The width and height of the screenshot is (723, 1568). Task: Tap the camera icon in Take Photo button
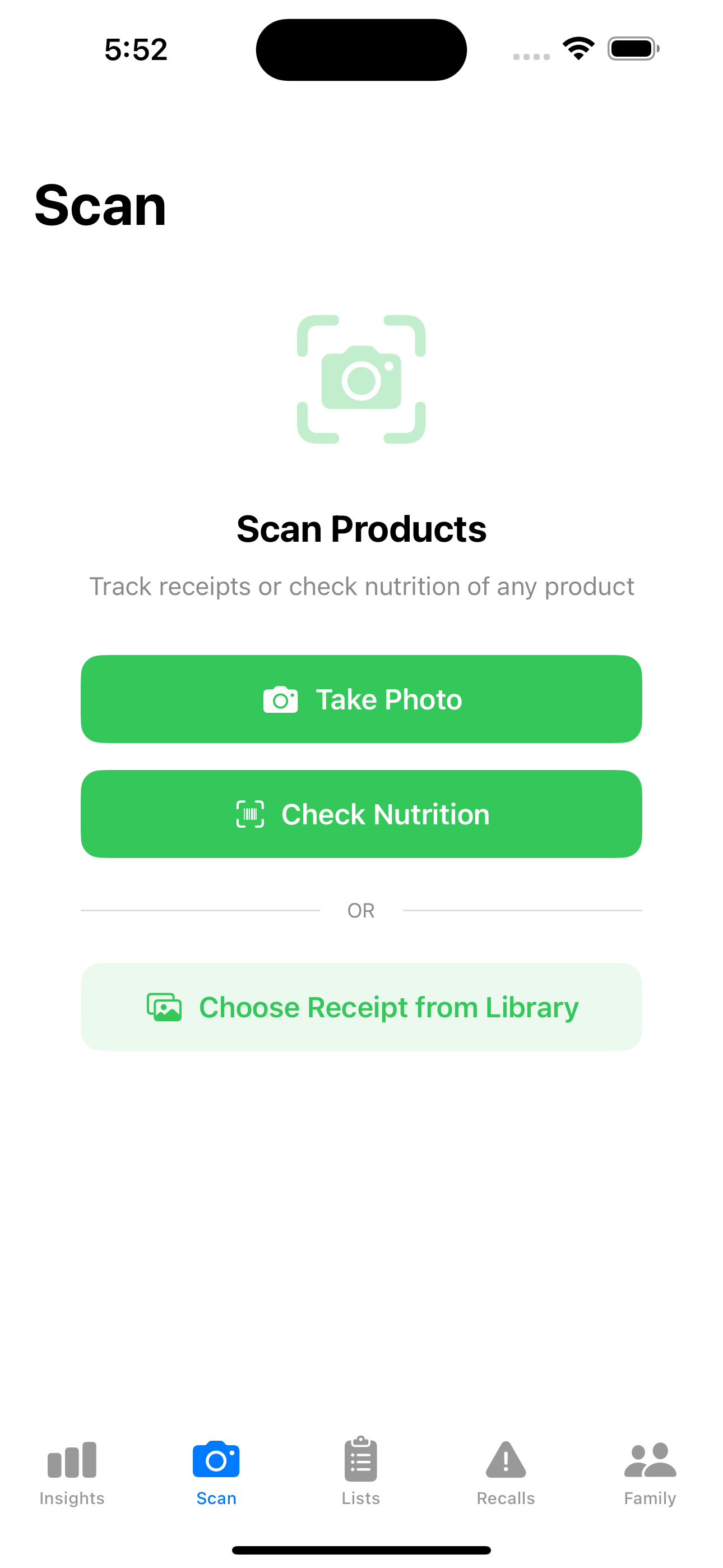click(x=281, y=699)
